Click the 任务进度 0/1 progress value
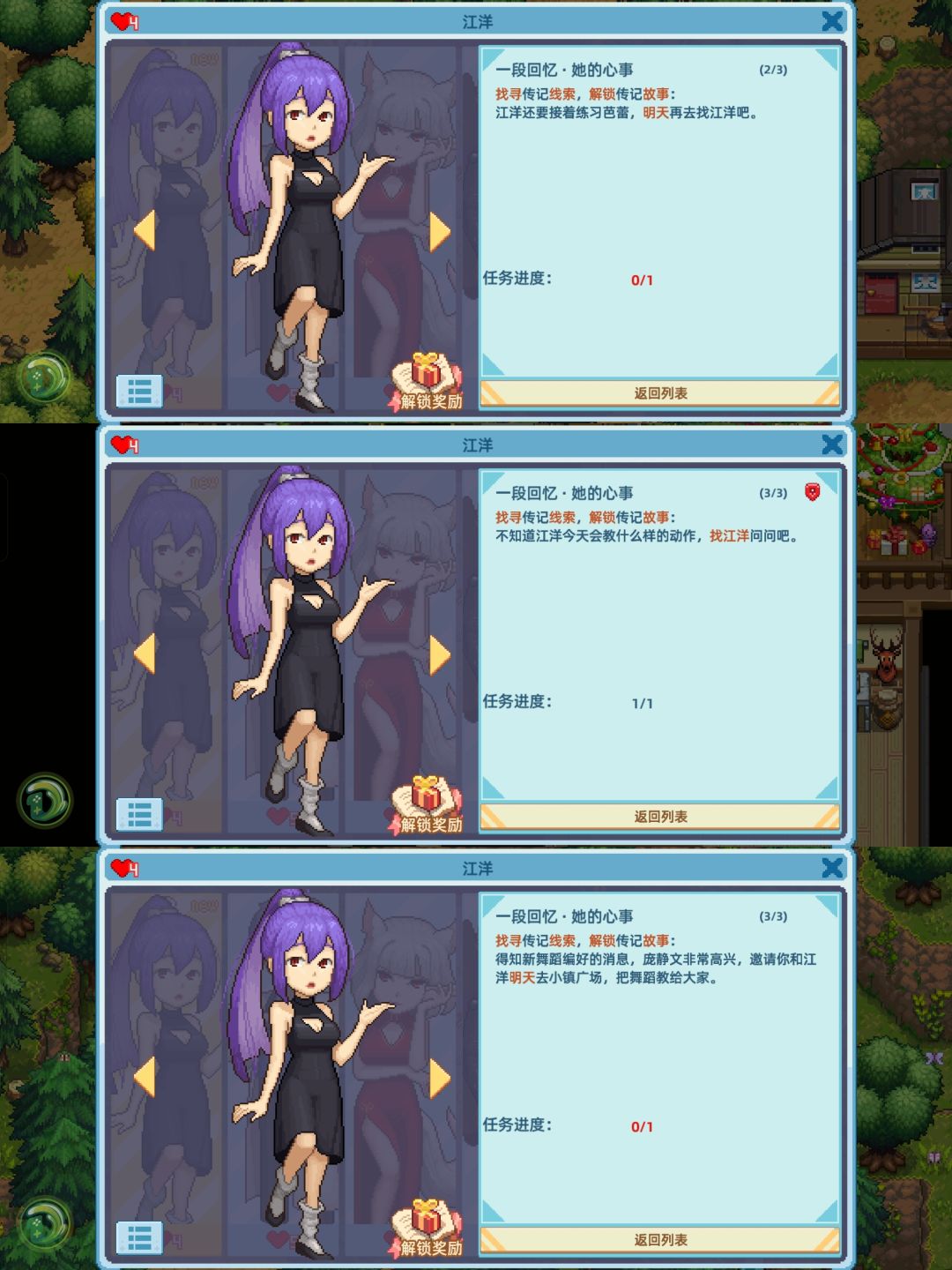The width and height of the screenshot is (952, 1270). (x=640, y=280)
